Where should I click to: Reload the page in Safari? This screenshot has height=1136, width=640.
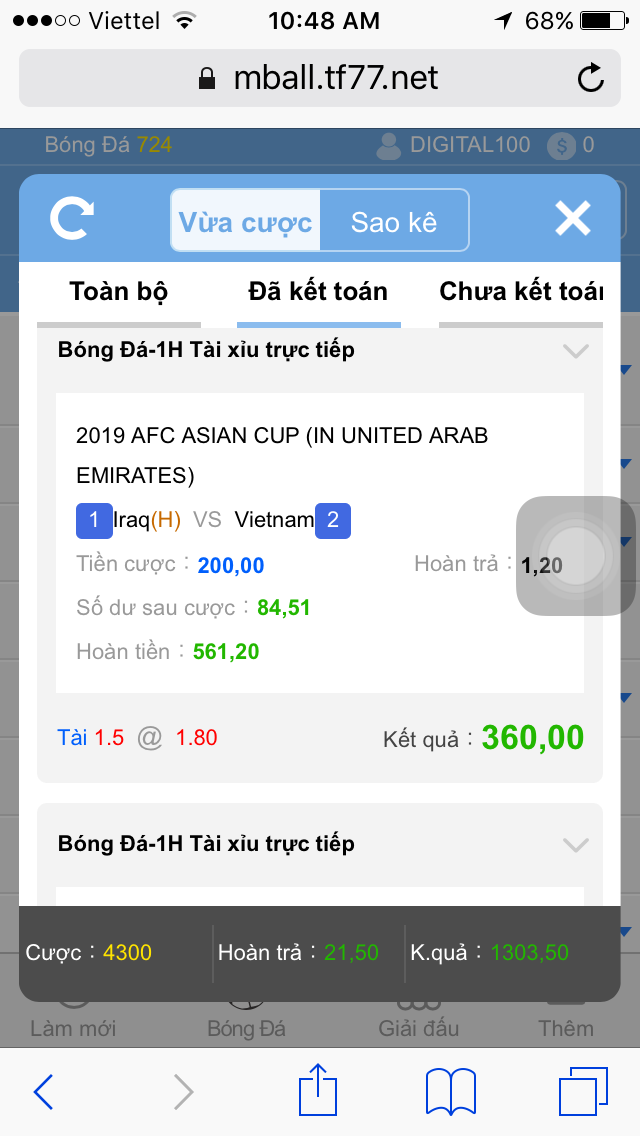(591, 78)
